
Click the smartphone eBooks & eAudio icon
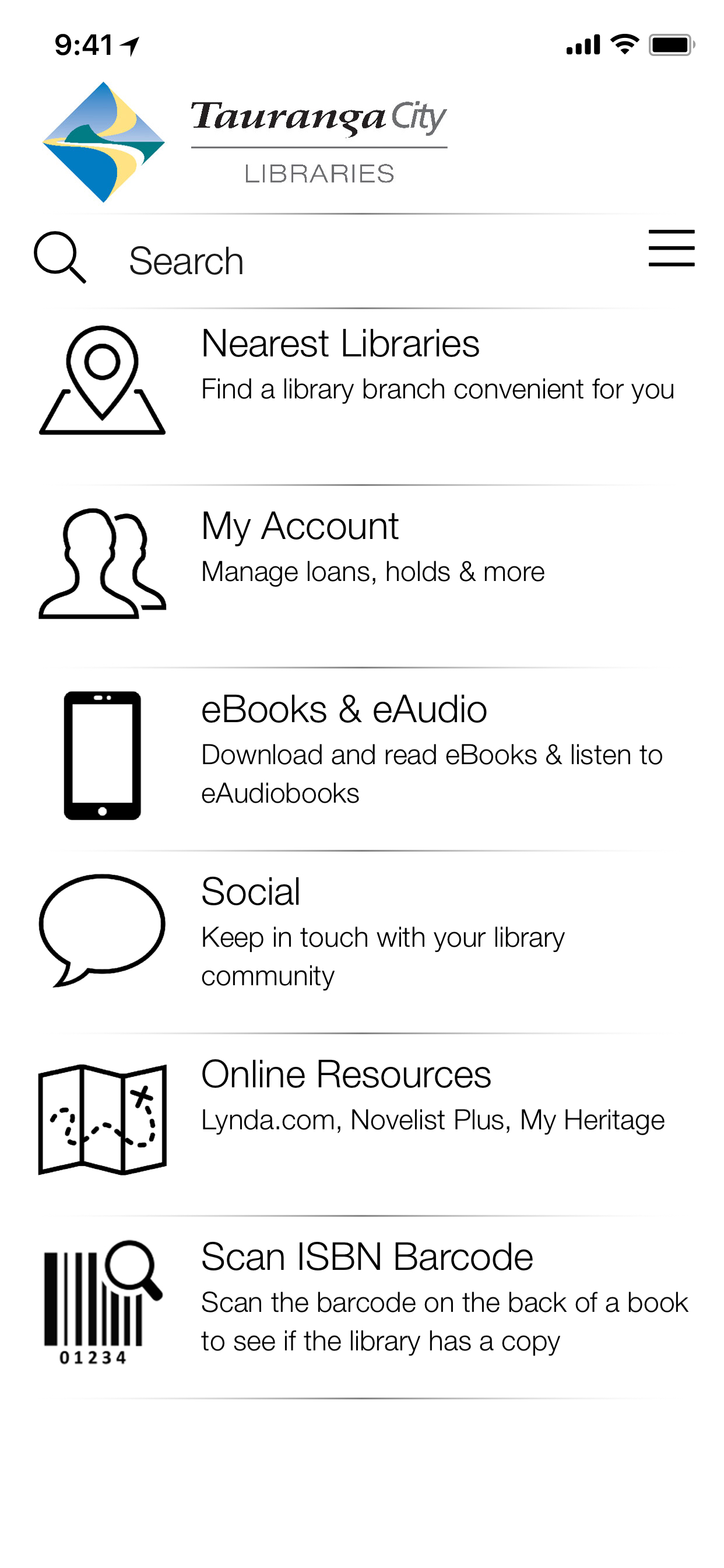click(103, 755)
